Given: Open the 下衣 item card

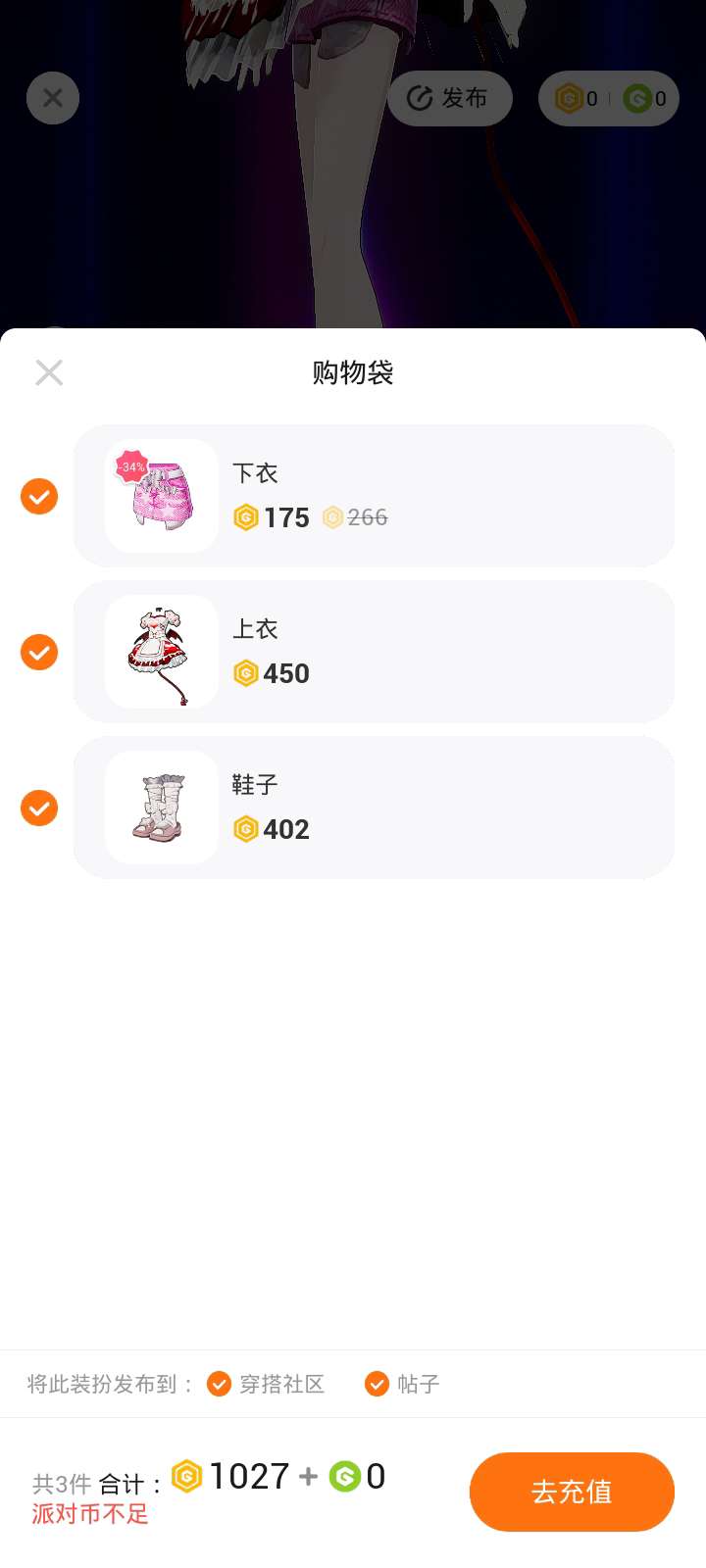Looking at the screenshot, I should point(374,496).
